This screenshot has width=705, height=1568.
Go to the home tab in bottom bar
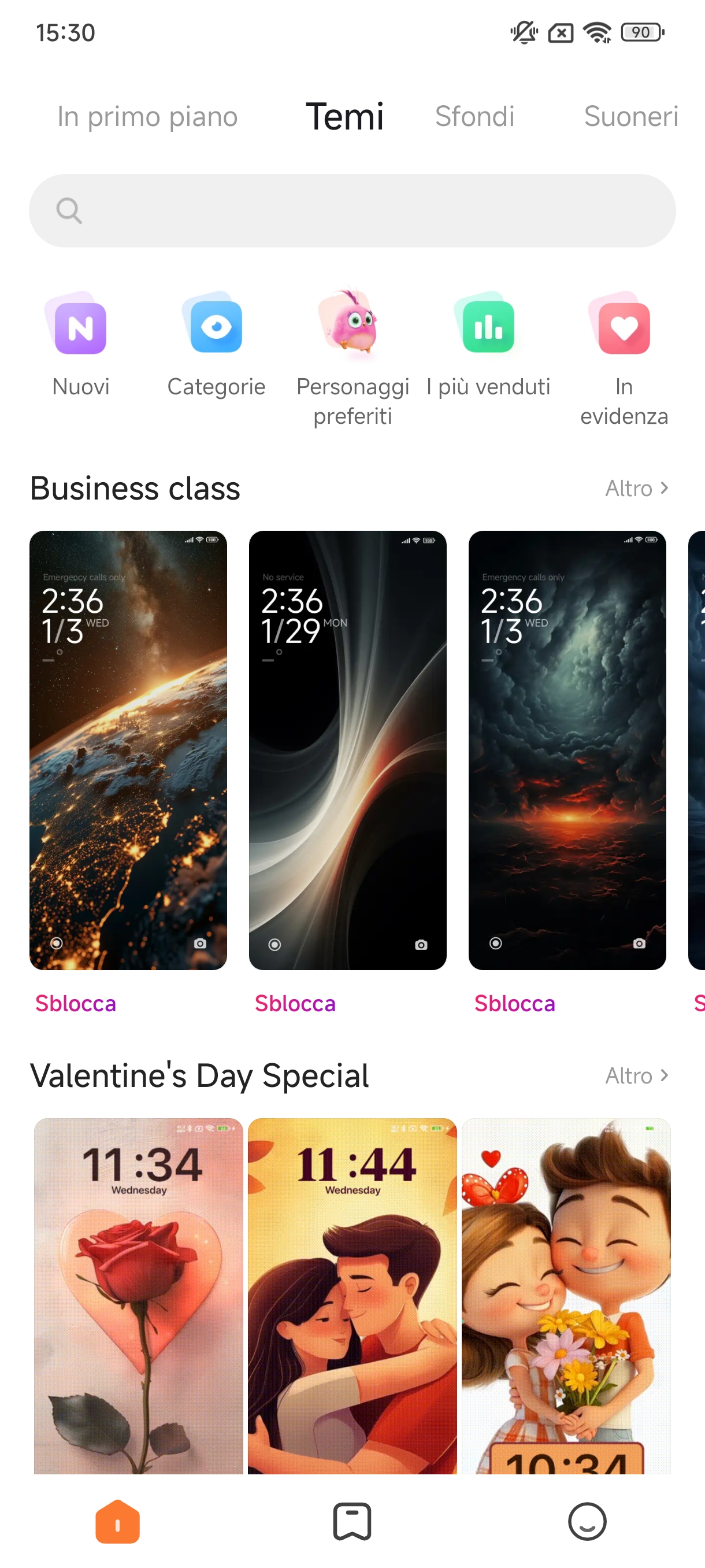coord(117,1521)
